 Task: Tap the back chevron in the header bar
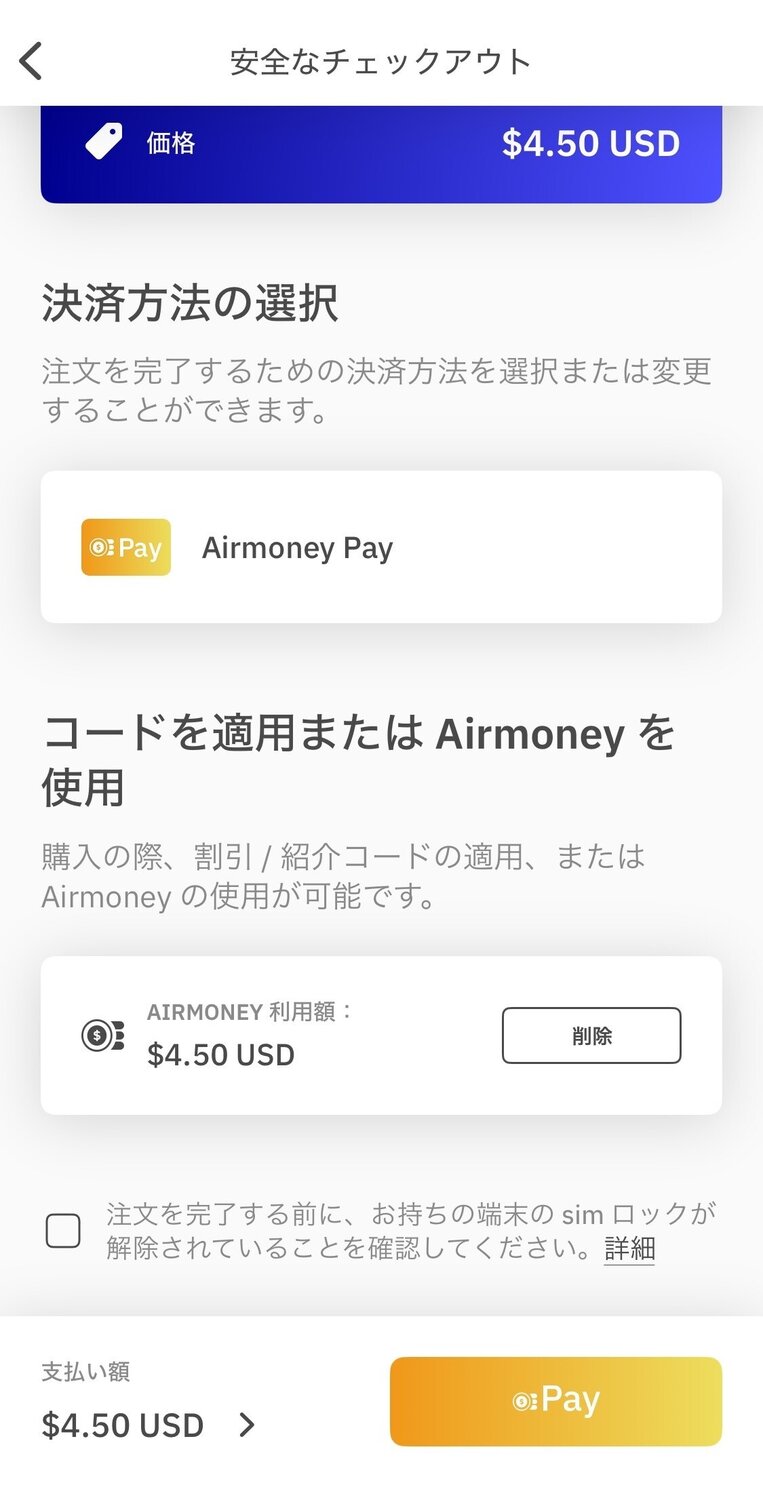(30, 60)
